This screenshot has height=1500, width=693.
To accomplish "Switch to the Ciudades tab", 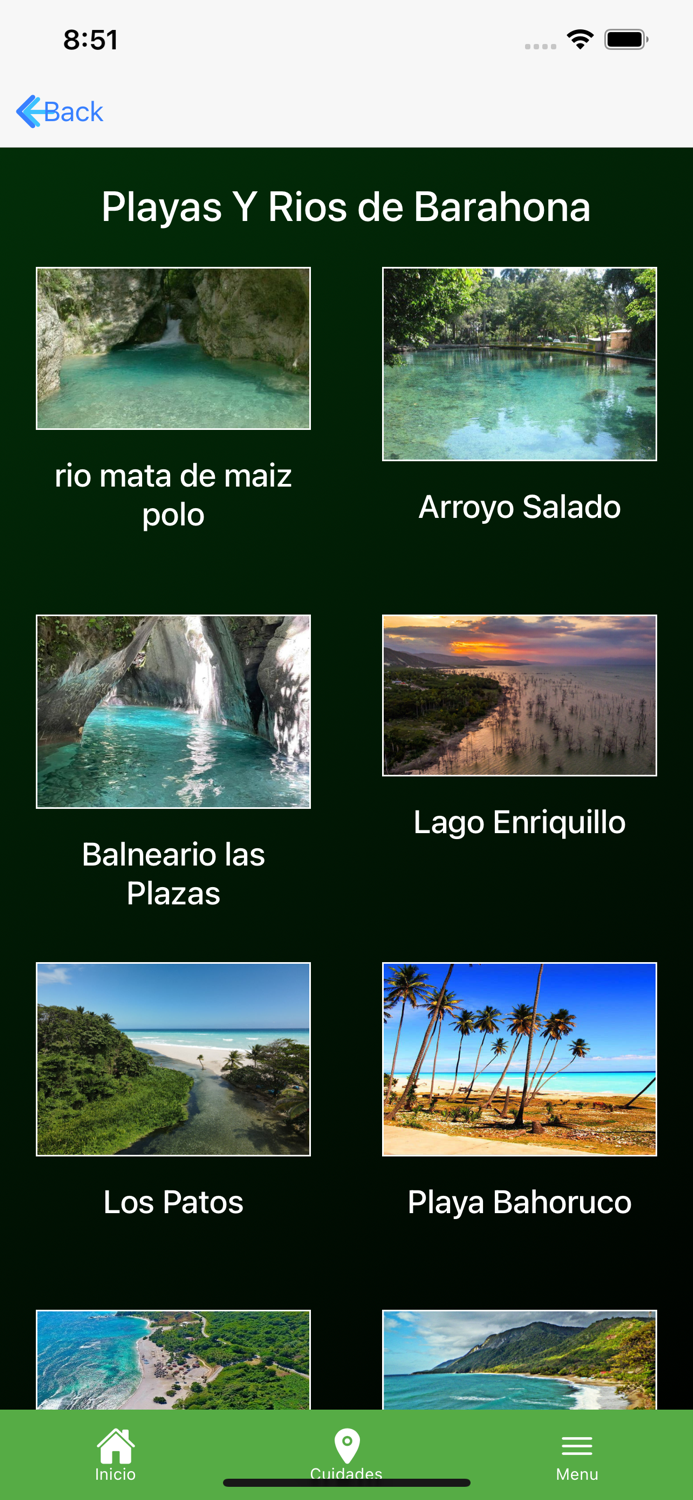I will coord(346,1454).
